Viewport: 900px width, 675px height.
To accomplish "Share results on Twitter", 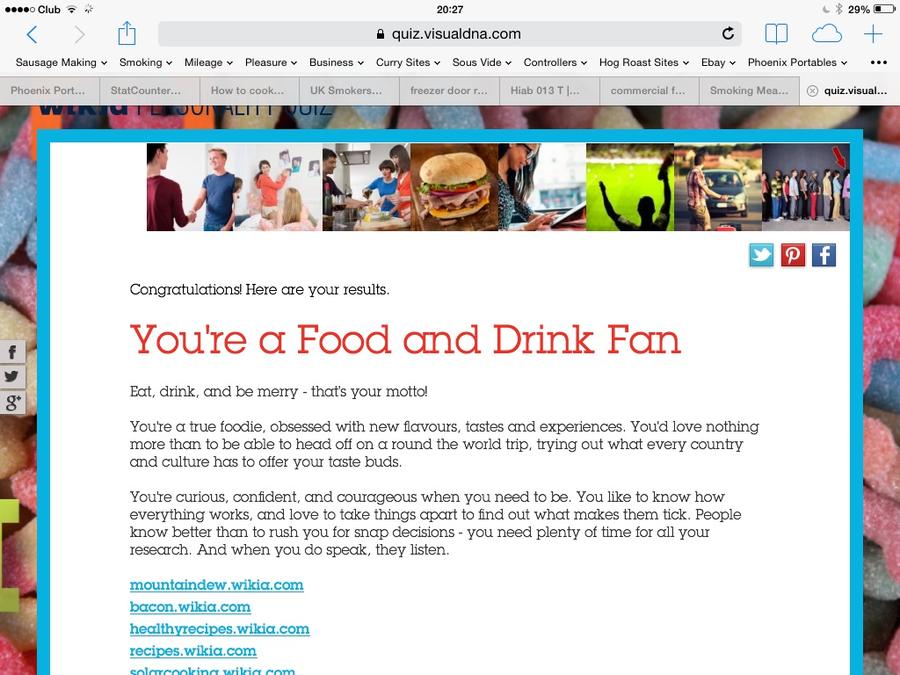I will (762, 255).
